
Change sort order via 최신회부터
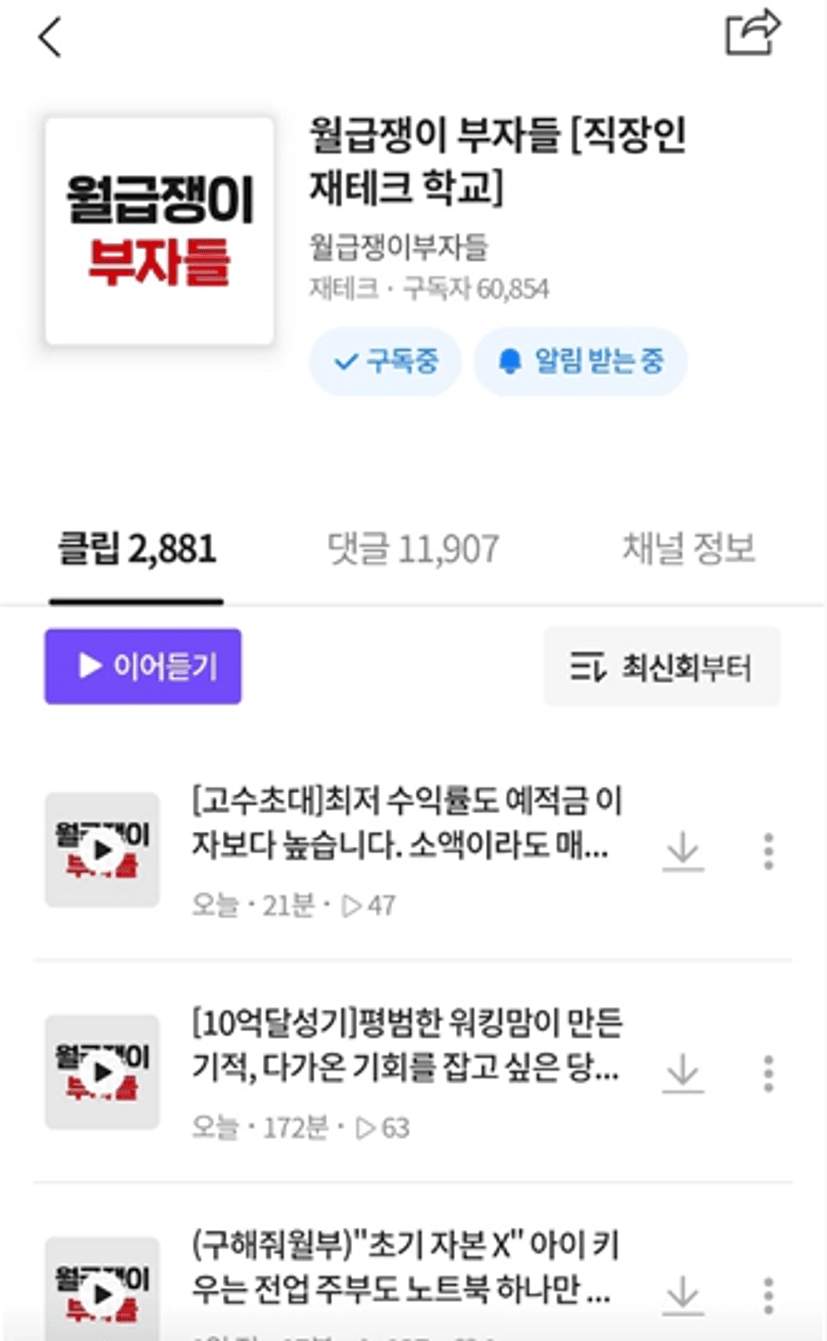pos(662,667)
